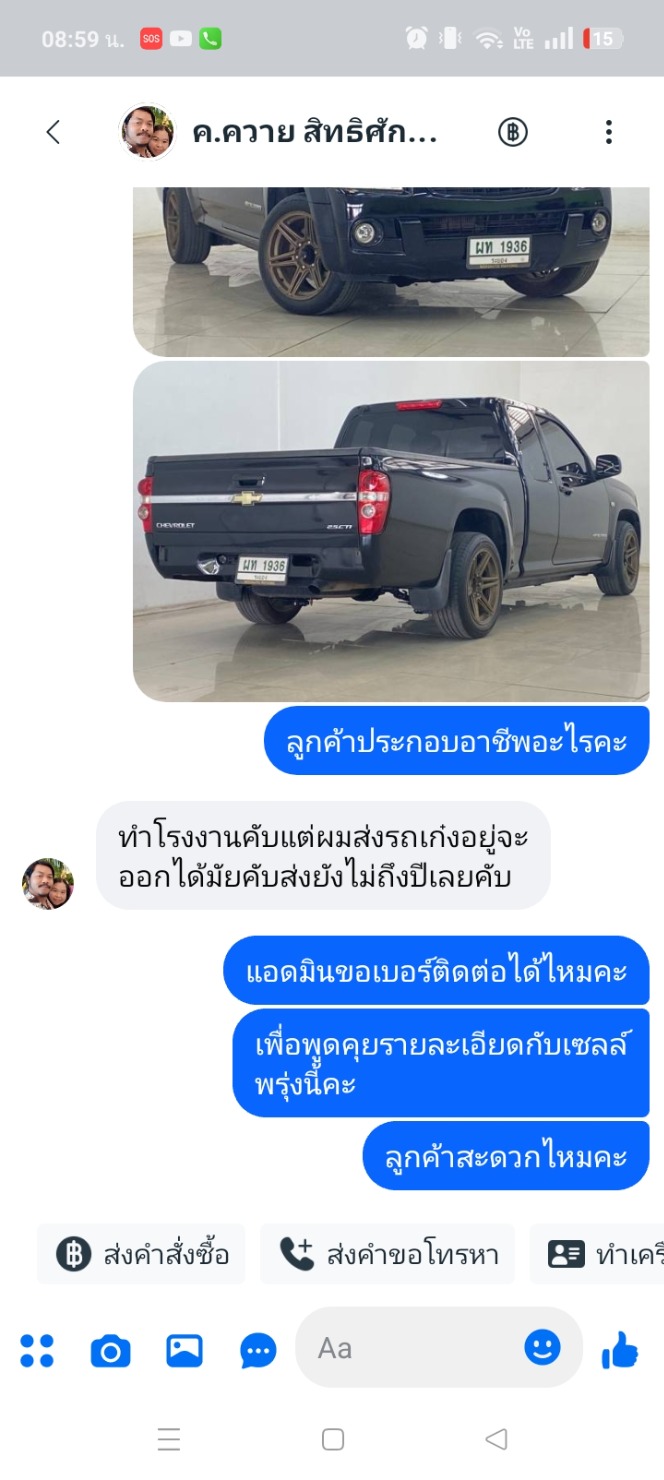This screenshot has height=1480, width=664.
Task: Open the front-view photo of the black truck
Action: (391, 271)
